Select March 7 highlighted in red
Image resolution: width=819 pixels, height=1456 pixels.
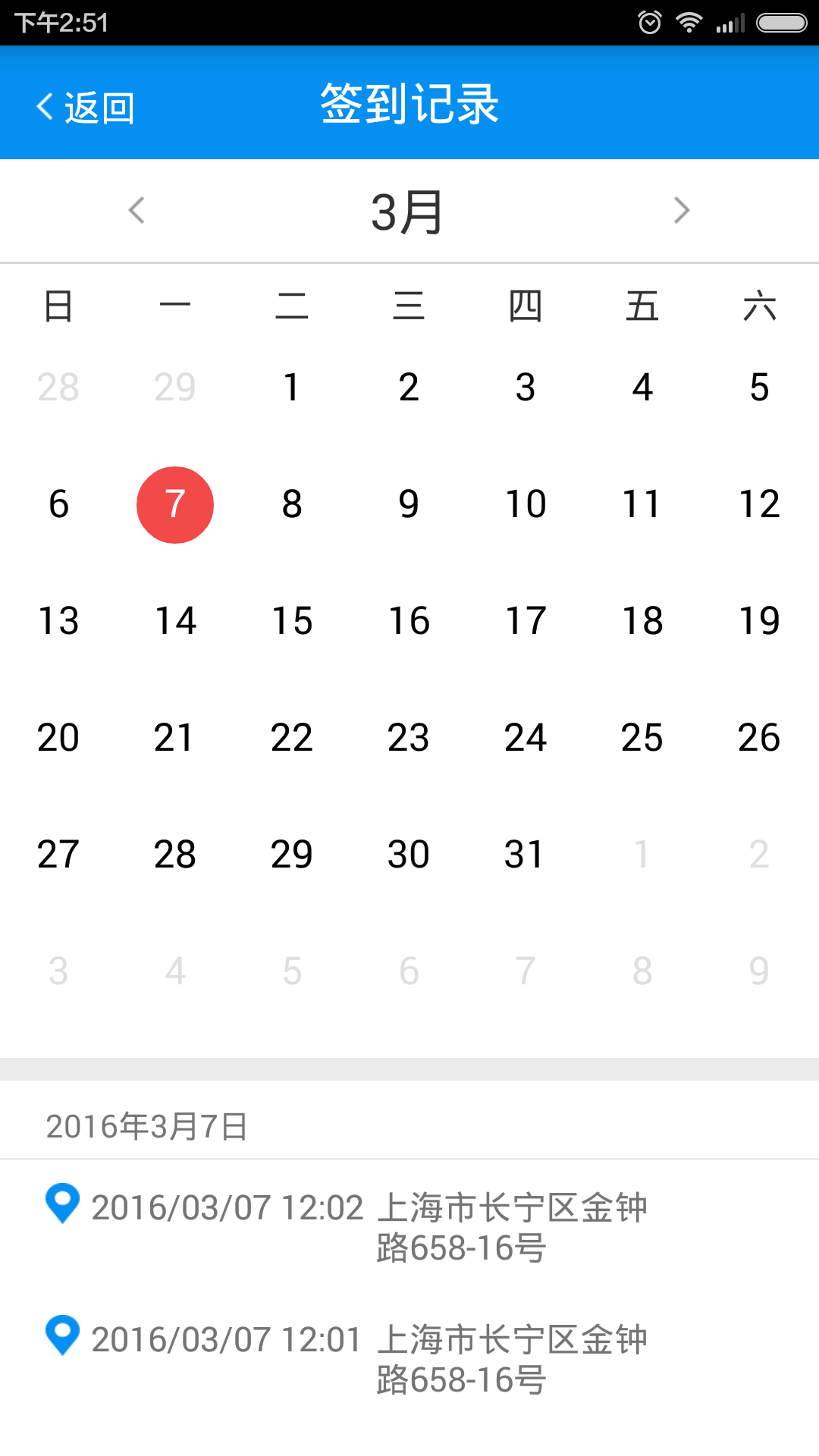tap(175, 505)
